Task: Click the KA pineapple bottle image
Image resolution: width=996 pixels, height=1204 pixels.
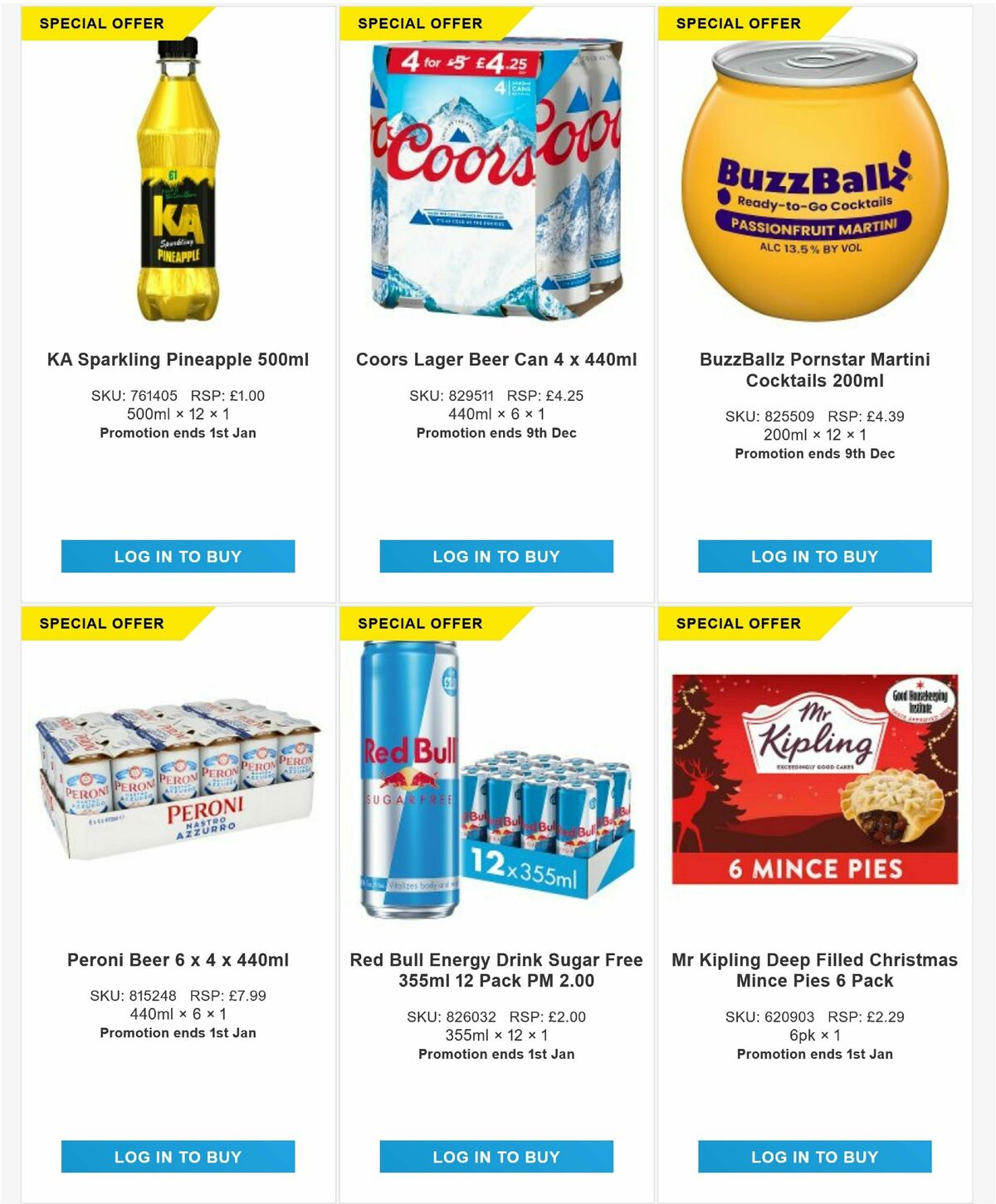Action: click(x=177, y=183)
